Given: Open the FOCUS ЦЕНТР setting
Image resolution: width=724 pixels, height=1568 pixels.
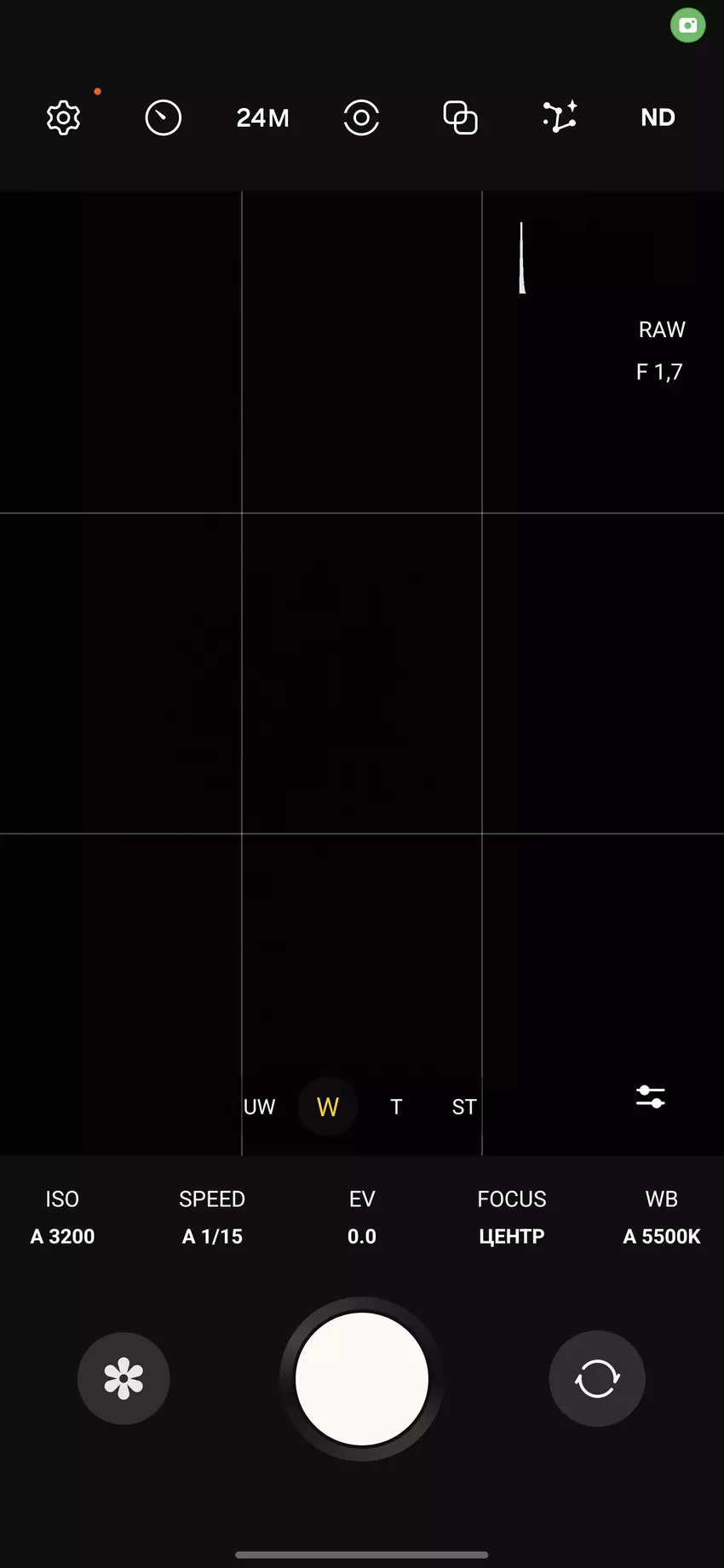Looking at the screenshot, I should (511, 1217).
